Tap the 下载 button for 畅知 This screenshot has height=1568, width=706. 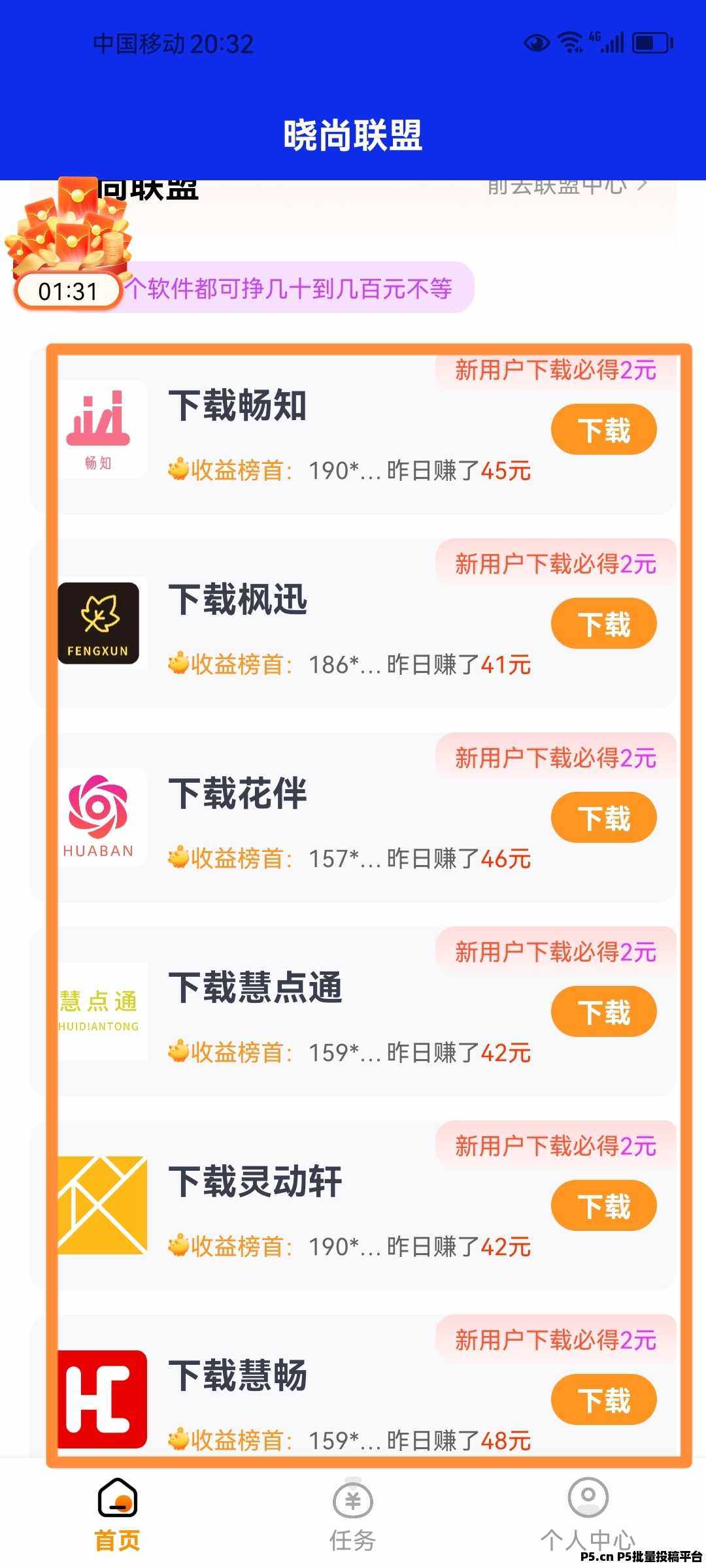[604, 429]
